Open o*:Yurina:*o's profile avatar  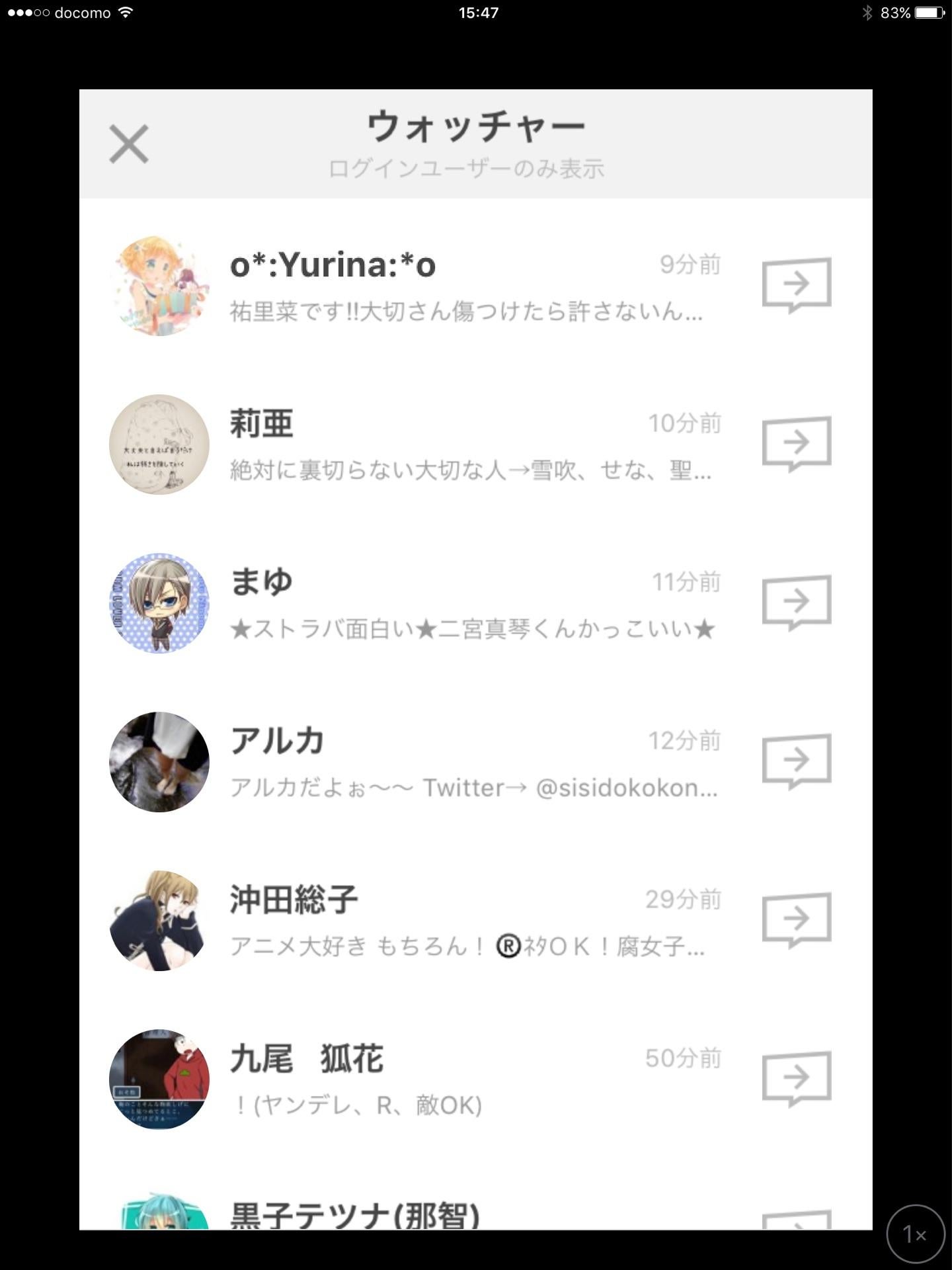pyautogui.click(x=159, y=286)
